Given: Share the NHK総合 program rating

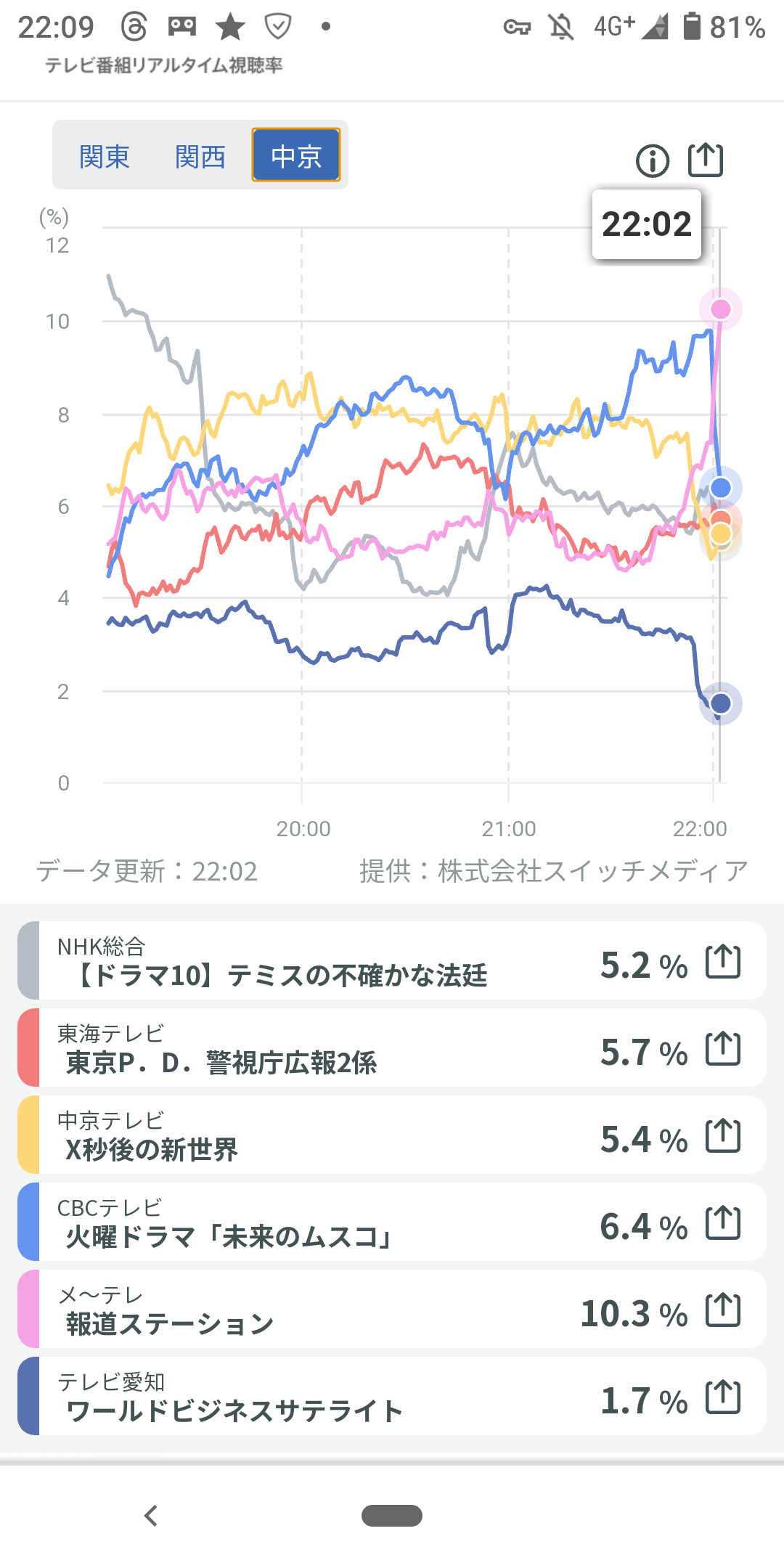Looking at the screenshot, I should (723, 962).
